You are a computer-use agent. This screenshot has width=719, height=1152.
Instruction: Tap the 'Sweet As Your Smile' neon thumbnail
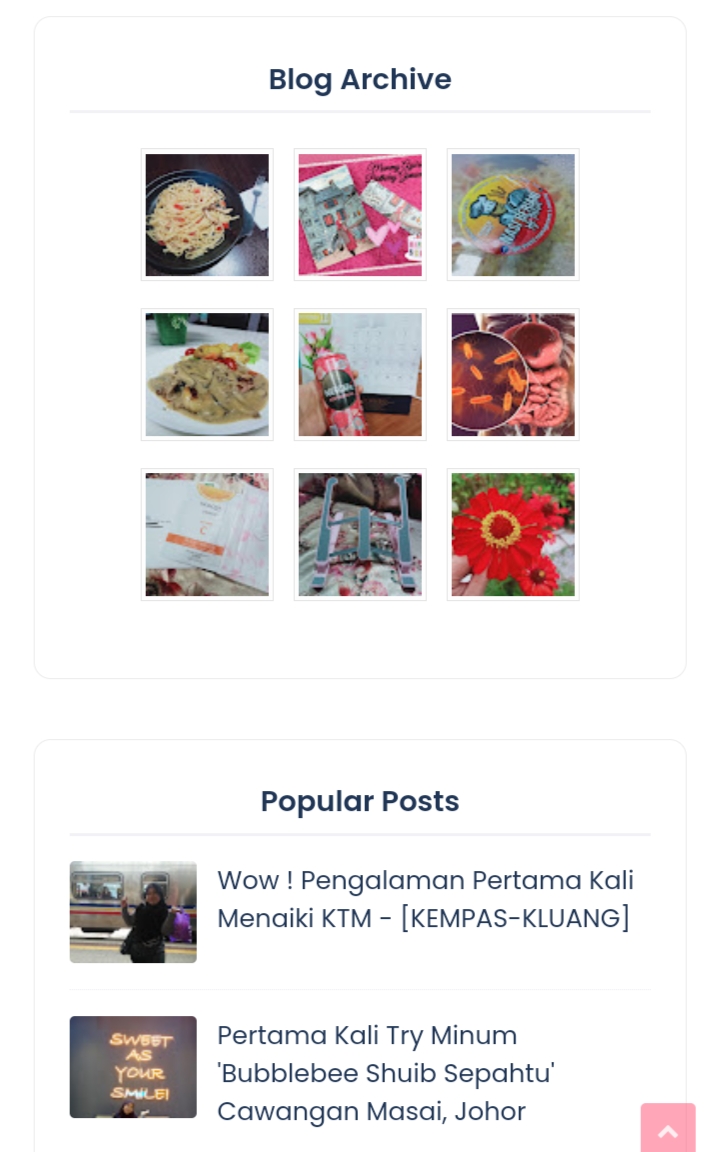coord(133,1067)
